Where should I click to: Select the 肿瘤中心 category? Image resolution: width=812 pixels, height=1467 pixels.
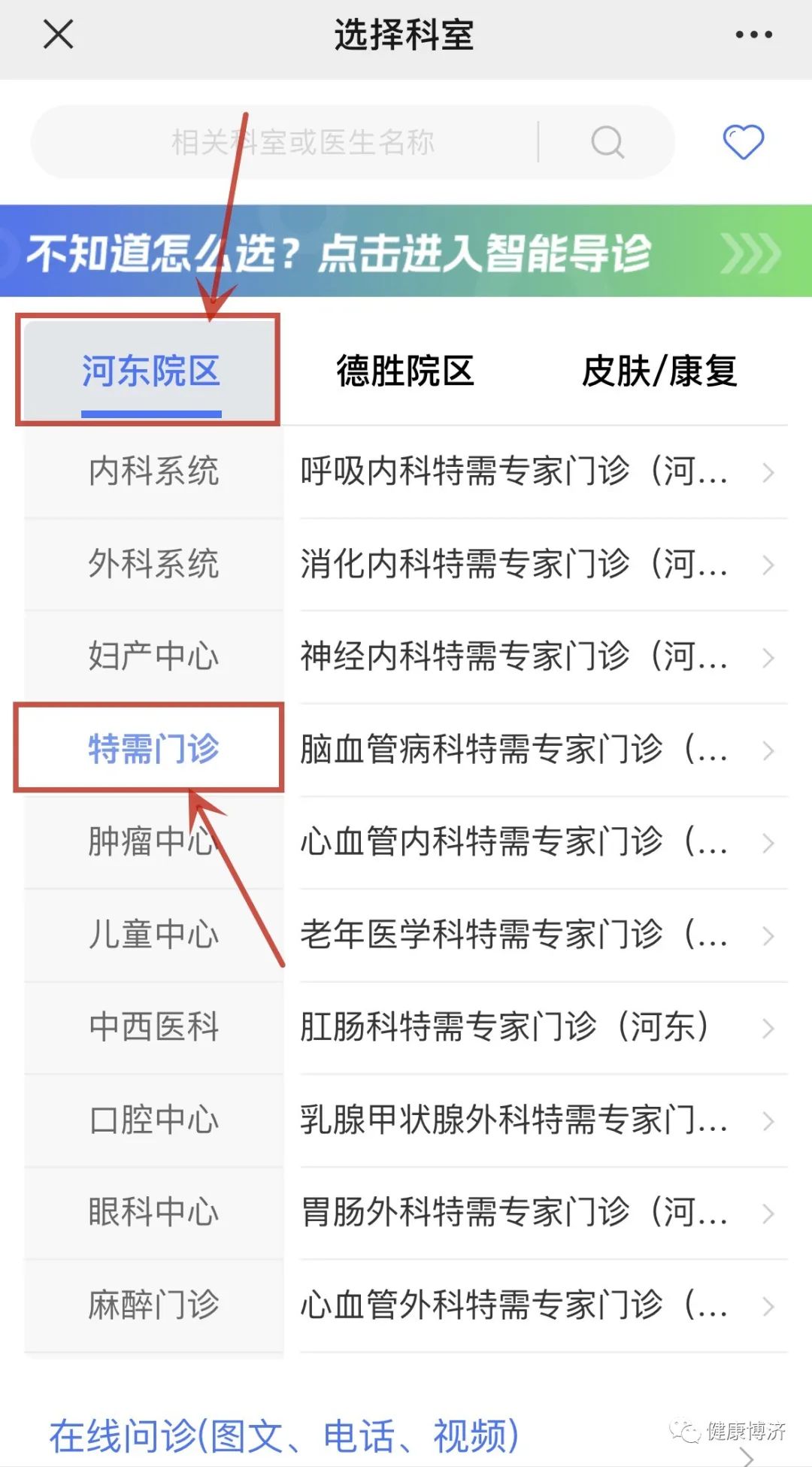coord(154,841)
